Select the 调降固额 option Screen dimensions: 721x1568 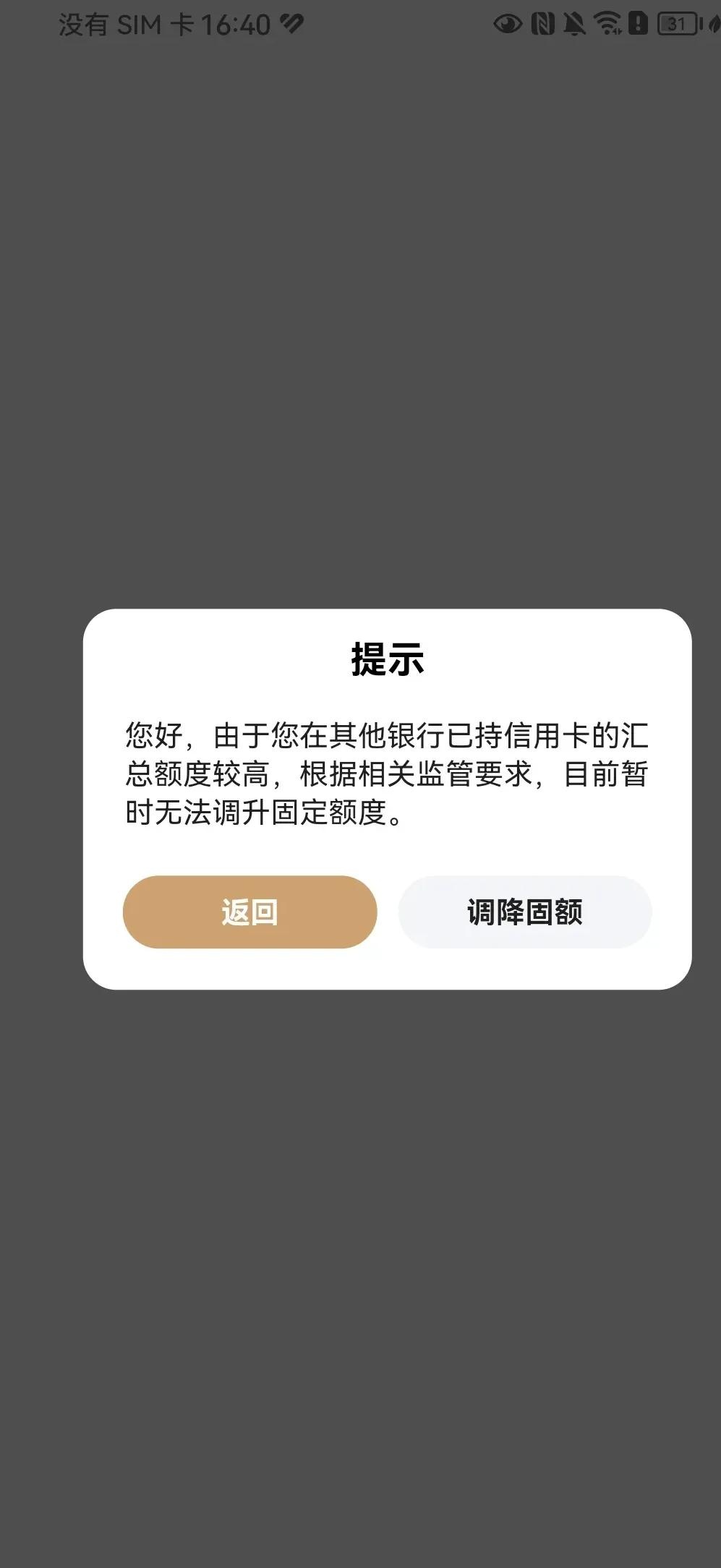(524, 912)
